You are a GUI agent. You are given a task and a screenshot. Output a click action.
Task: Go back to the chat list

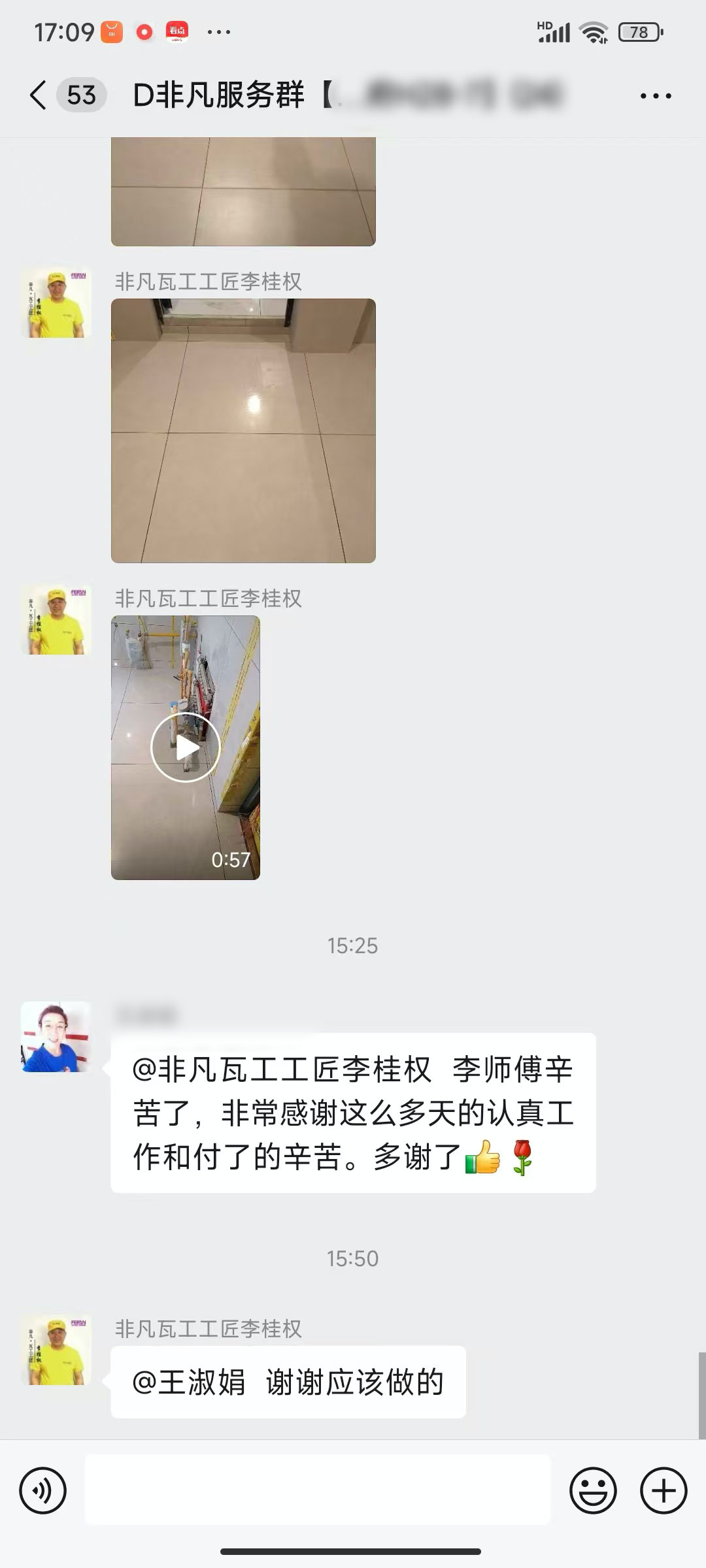point(39,95)
